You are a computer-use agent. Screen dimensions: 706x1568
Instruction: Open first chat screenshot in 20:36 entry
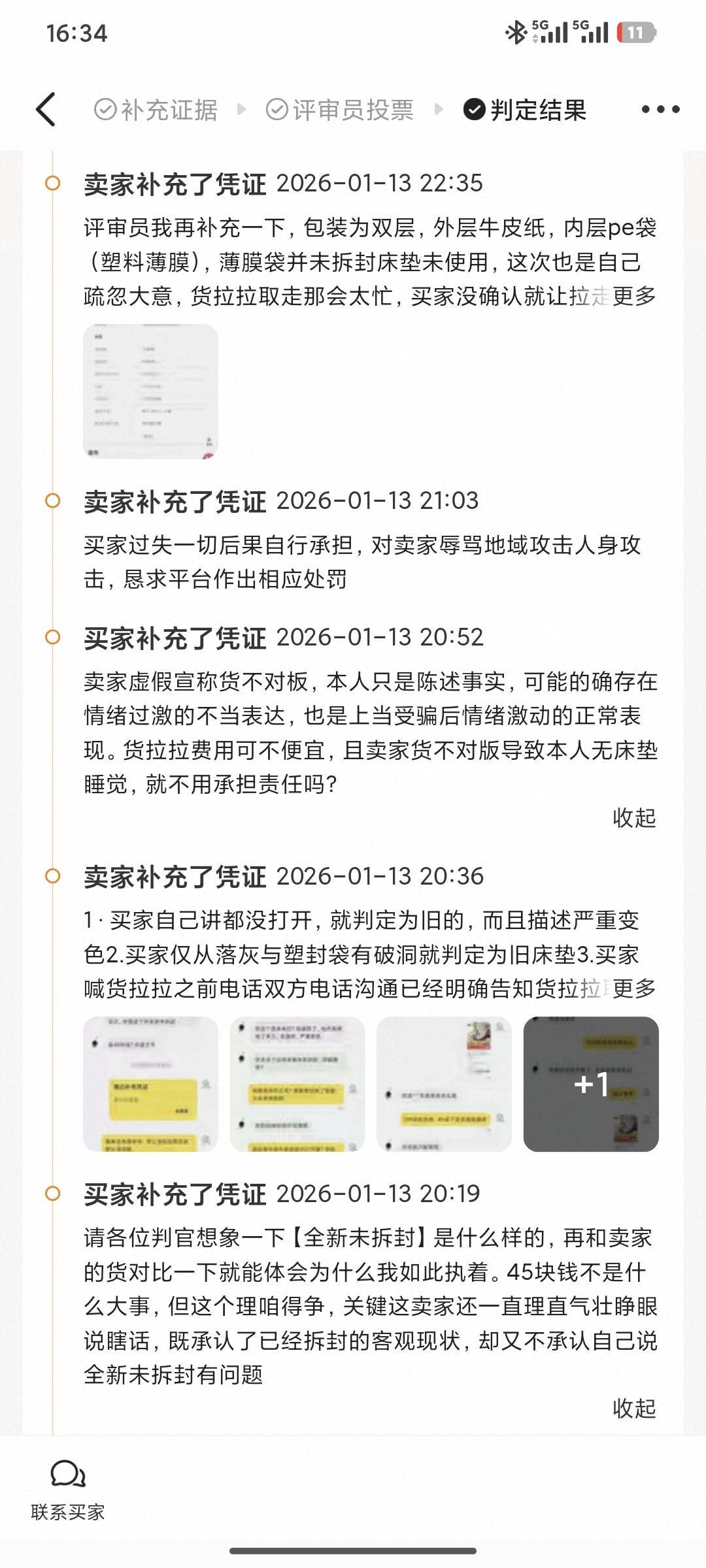click(x=150, y=1084)
